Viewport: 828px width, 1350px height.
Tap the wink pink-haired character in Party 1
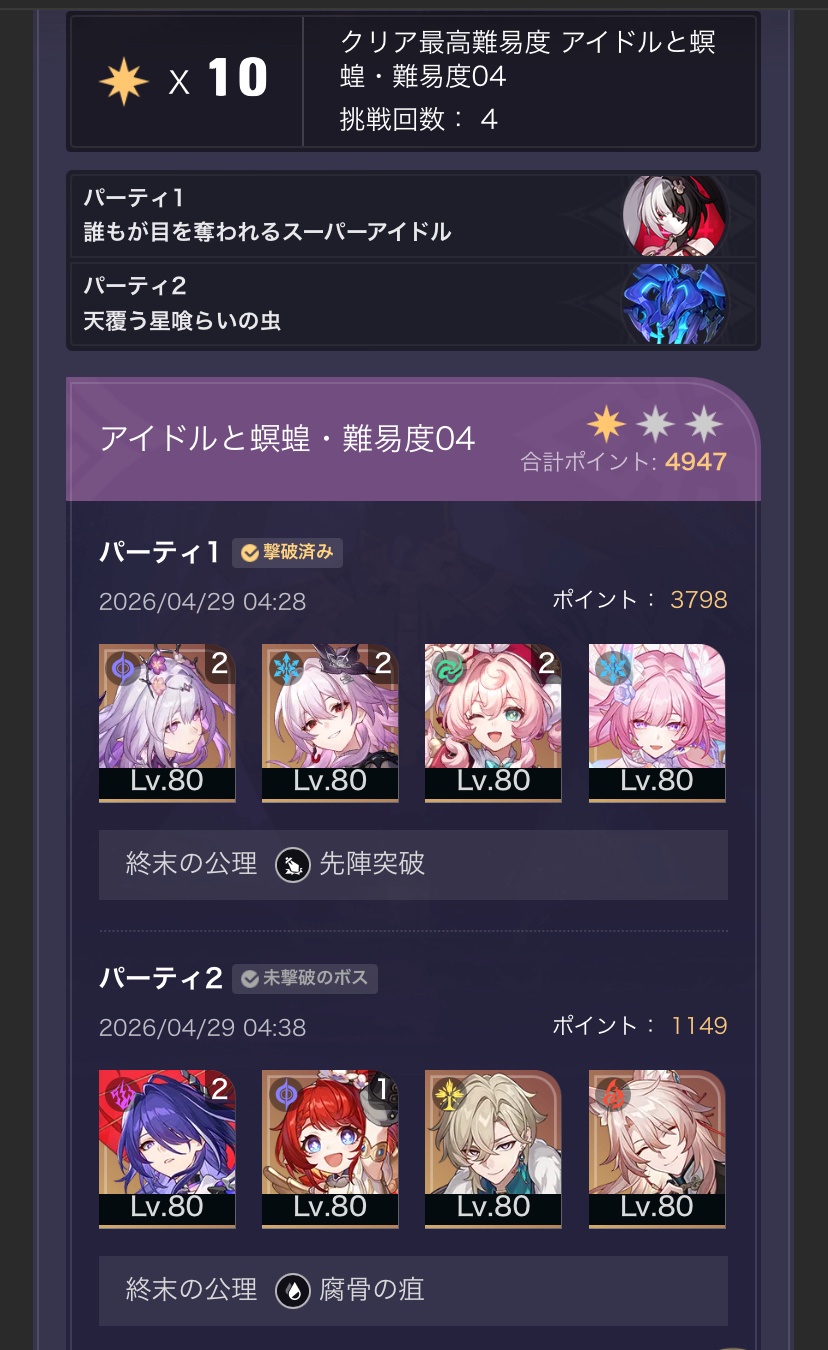[493, 722]
